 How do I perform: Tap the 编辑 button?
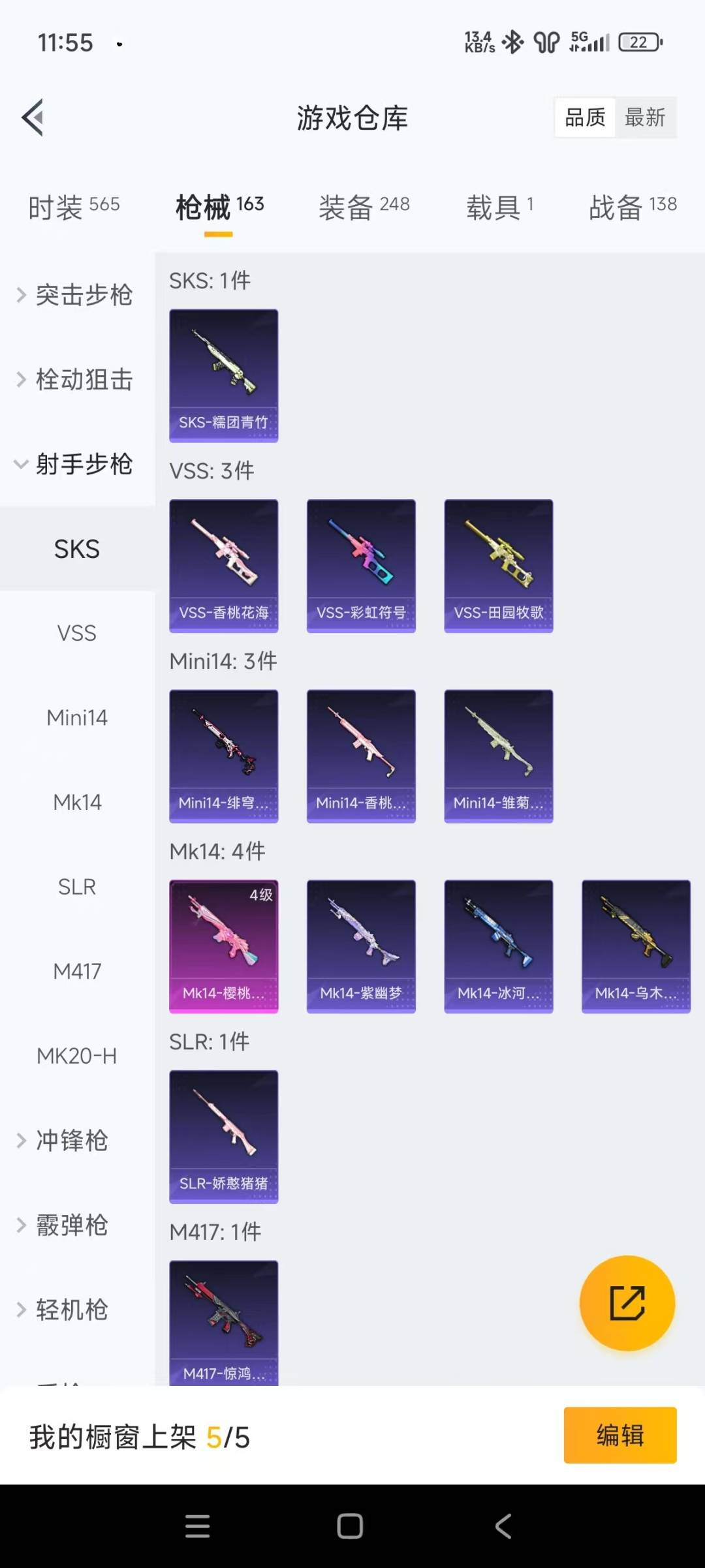619,1435
